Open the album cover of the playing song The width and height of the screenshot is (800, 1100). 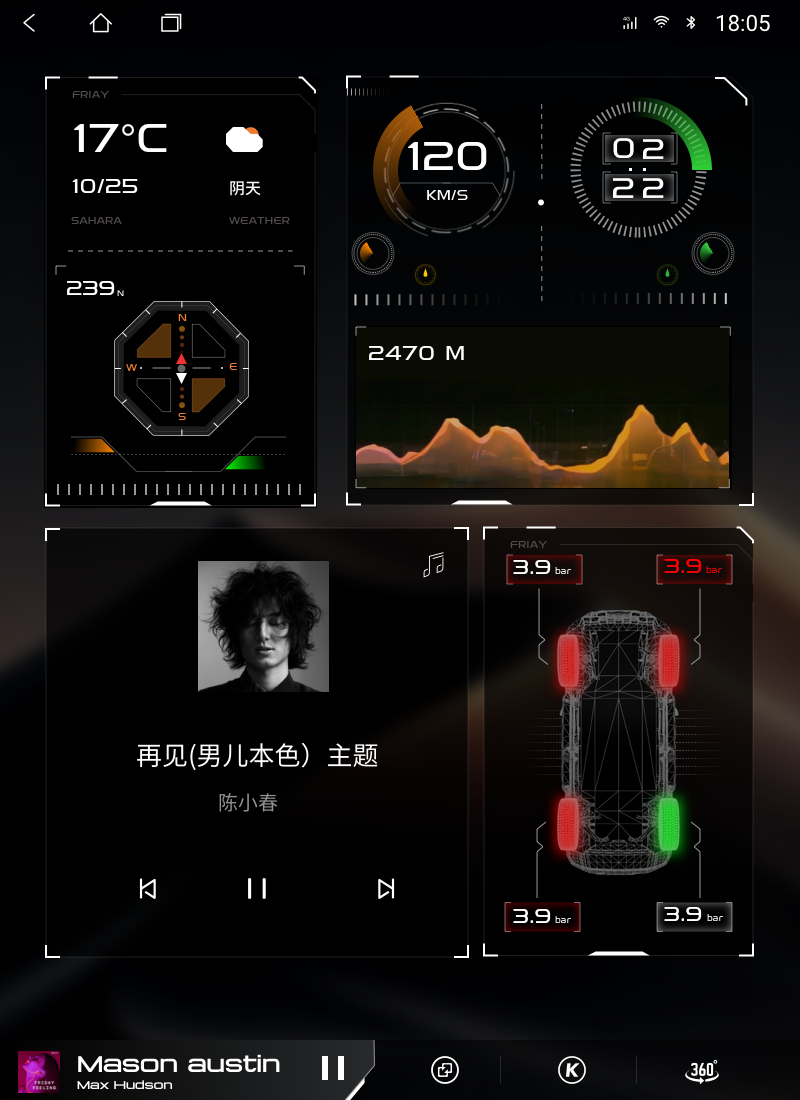263,626
